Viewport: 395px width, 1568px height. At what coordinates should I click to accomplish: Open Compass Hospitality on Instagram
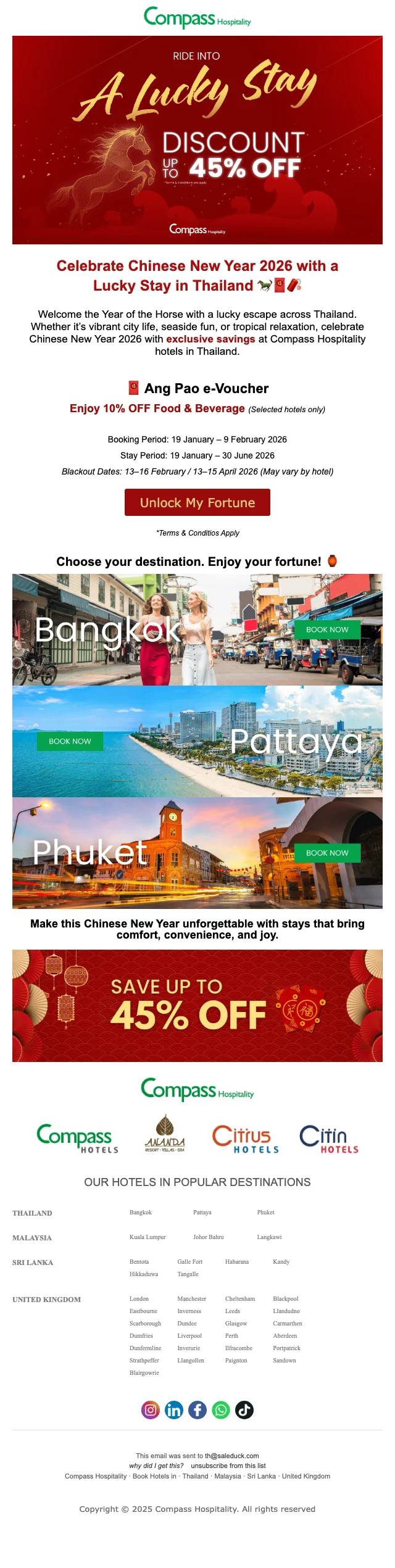tap(151, 1409)
